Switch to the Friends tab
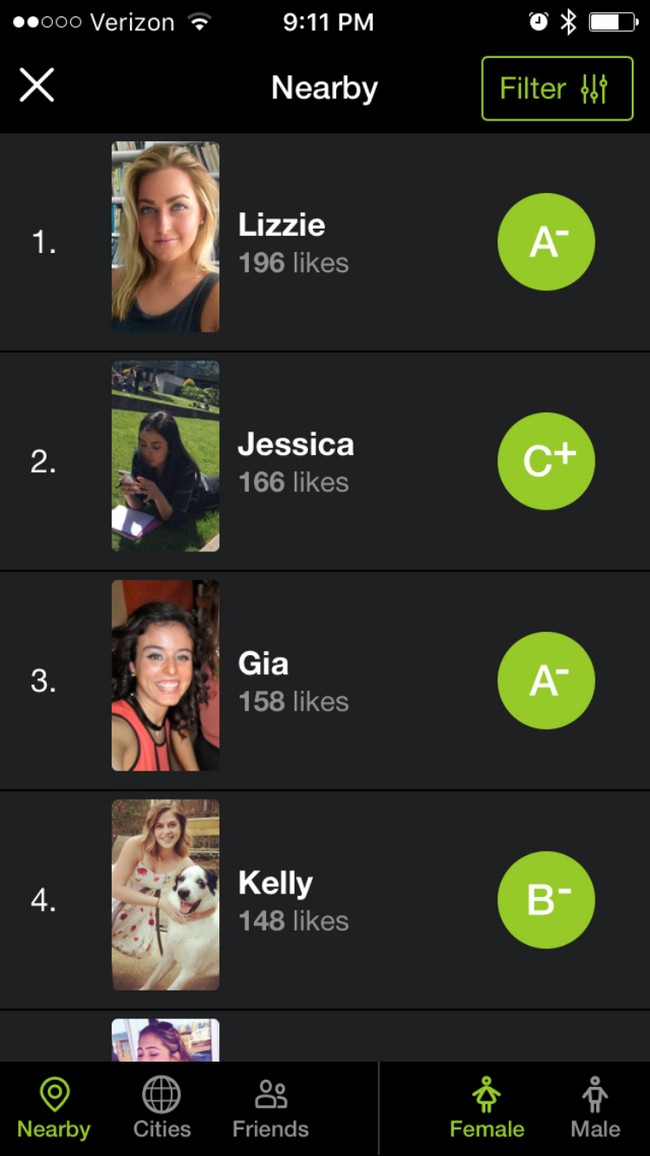Image resolution: width=650 pixels, height=1156 pixels. [270, 1107]
